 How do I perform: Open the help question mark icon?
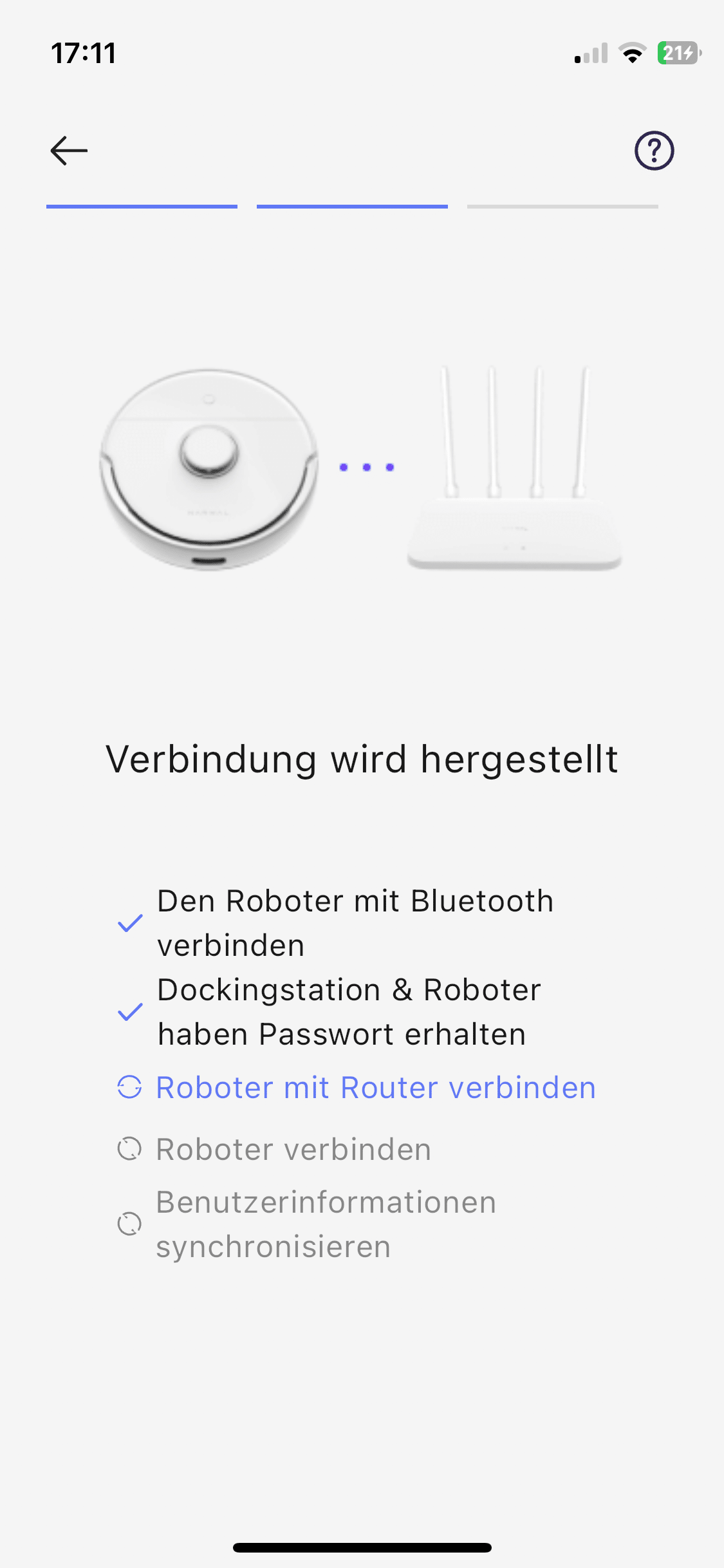click(x=654, y=151)
